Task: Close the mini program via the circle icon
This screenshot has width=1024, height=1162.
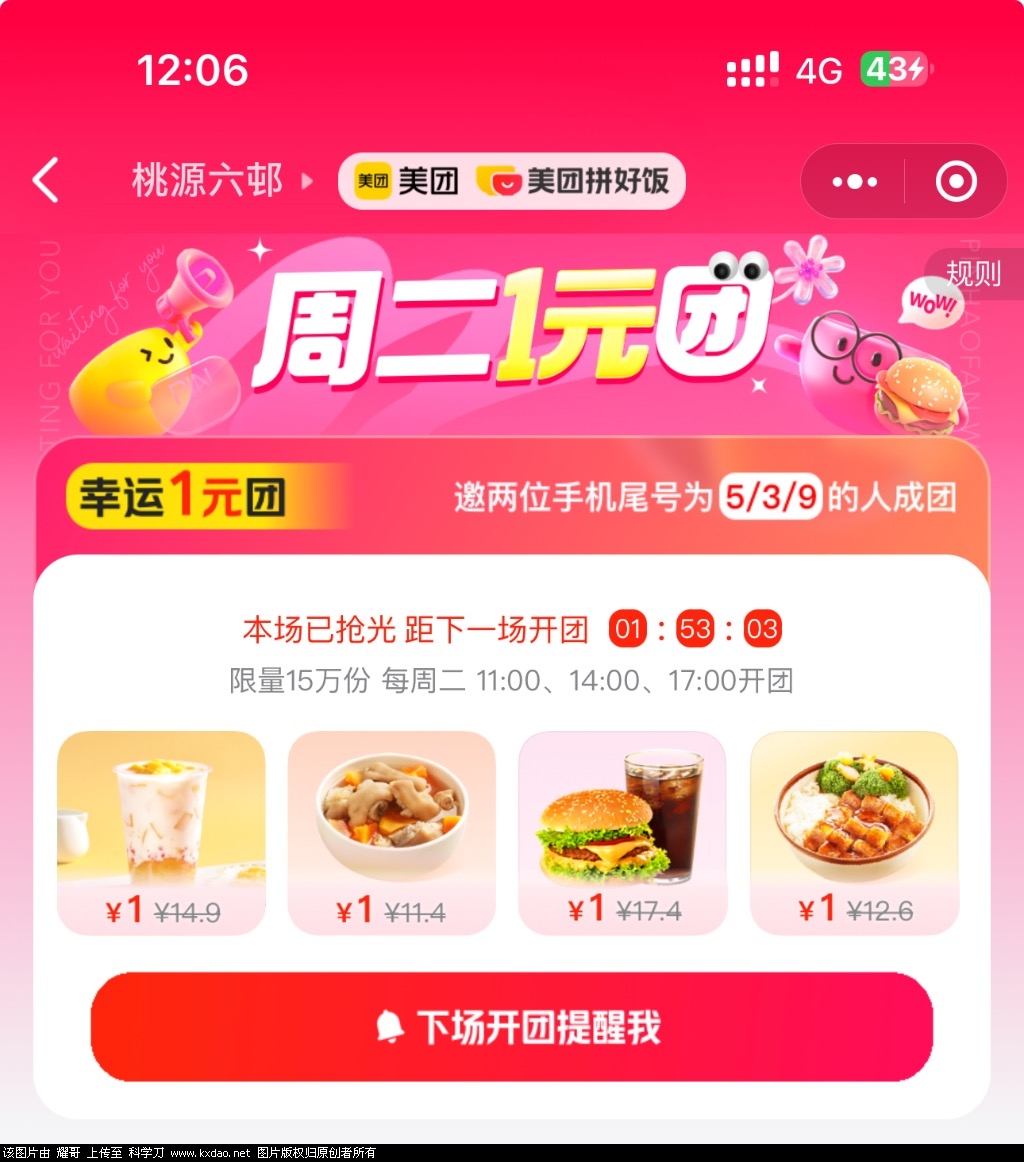Action: point(955,182)
